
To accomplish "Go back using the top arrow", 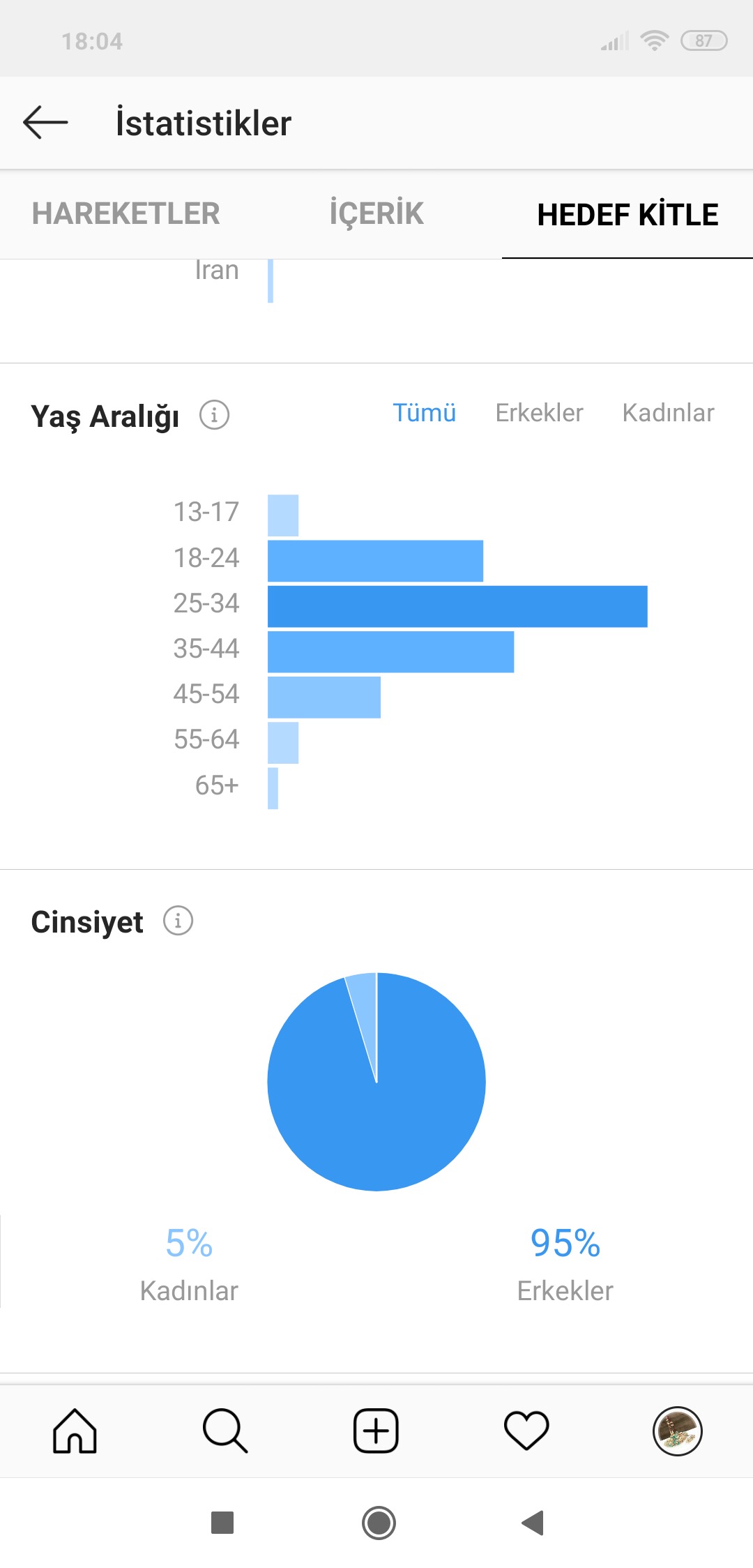I will 45,123.
